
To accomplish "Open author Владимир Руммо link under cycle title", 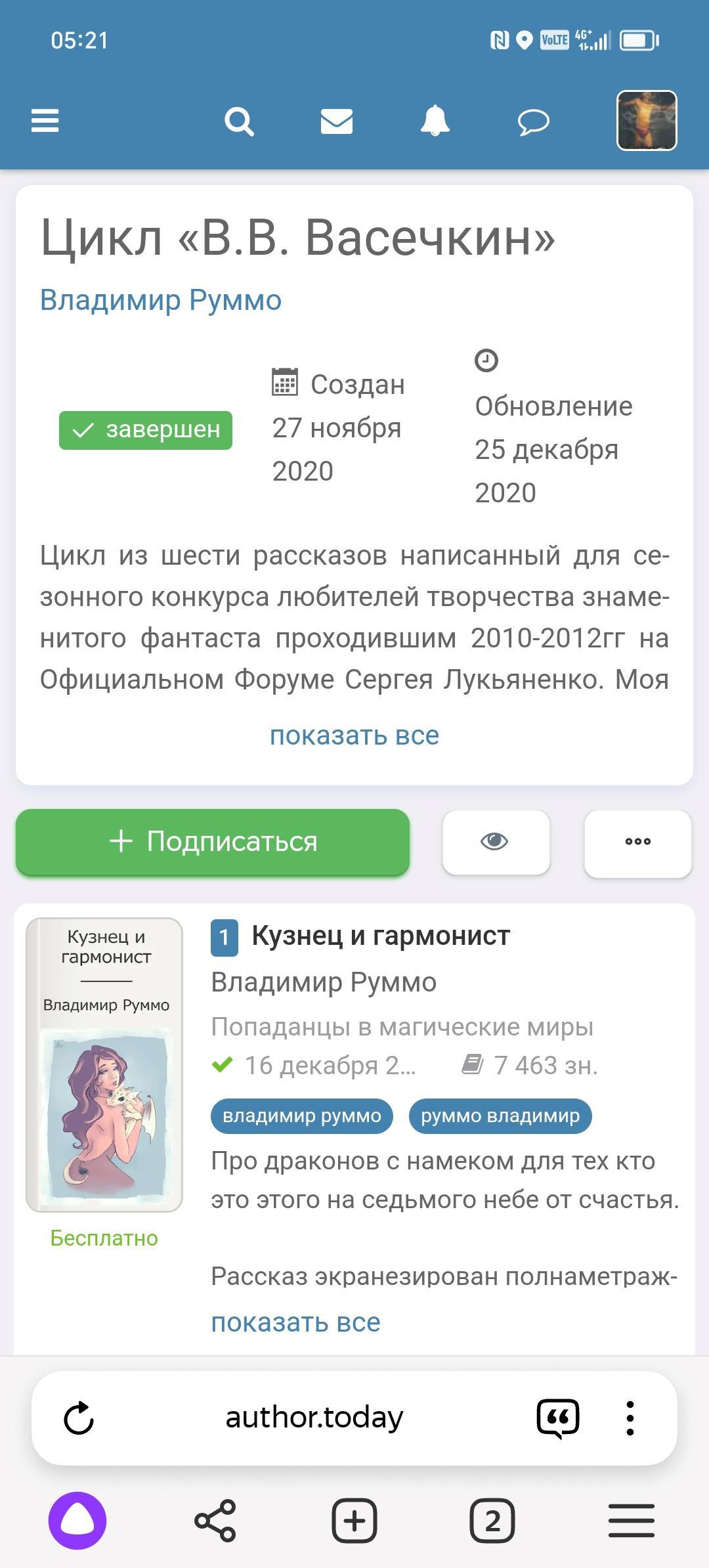I will click(161, 300).
